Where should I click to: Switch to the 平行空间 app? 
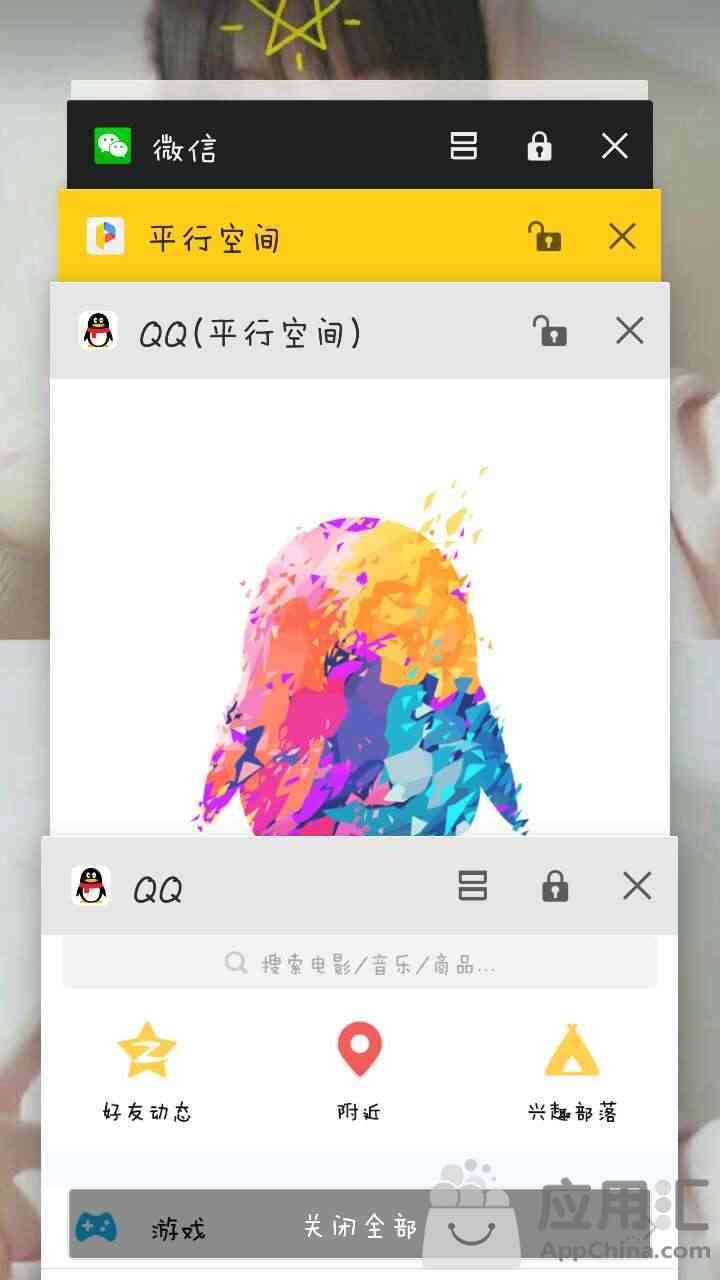tap(215, 238)
